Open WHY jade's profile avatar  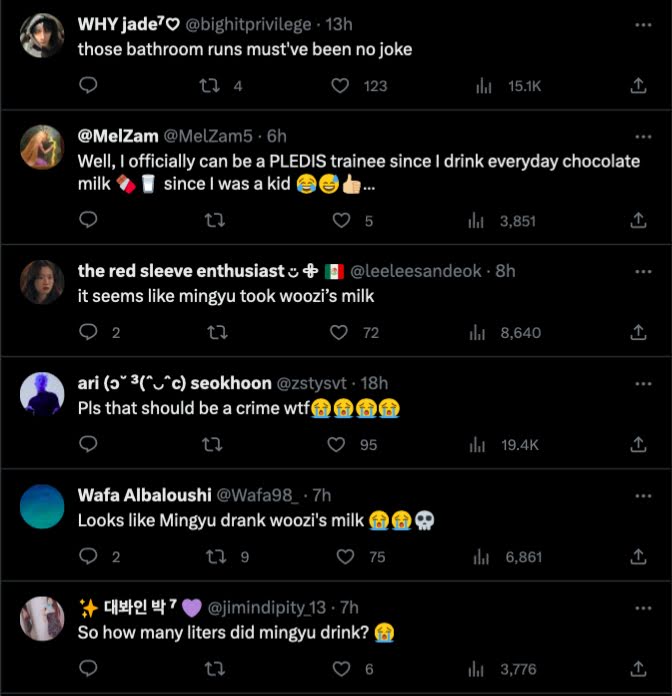pos(42,36)
